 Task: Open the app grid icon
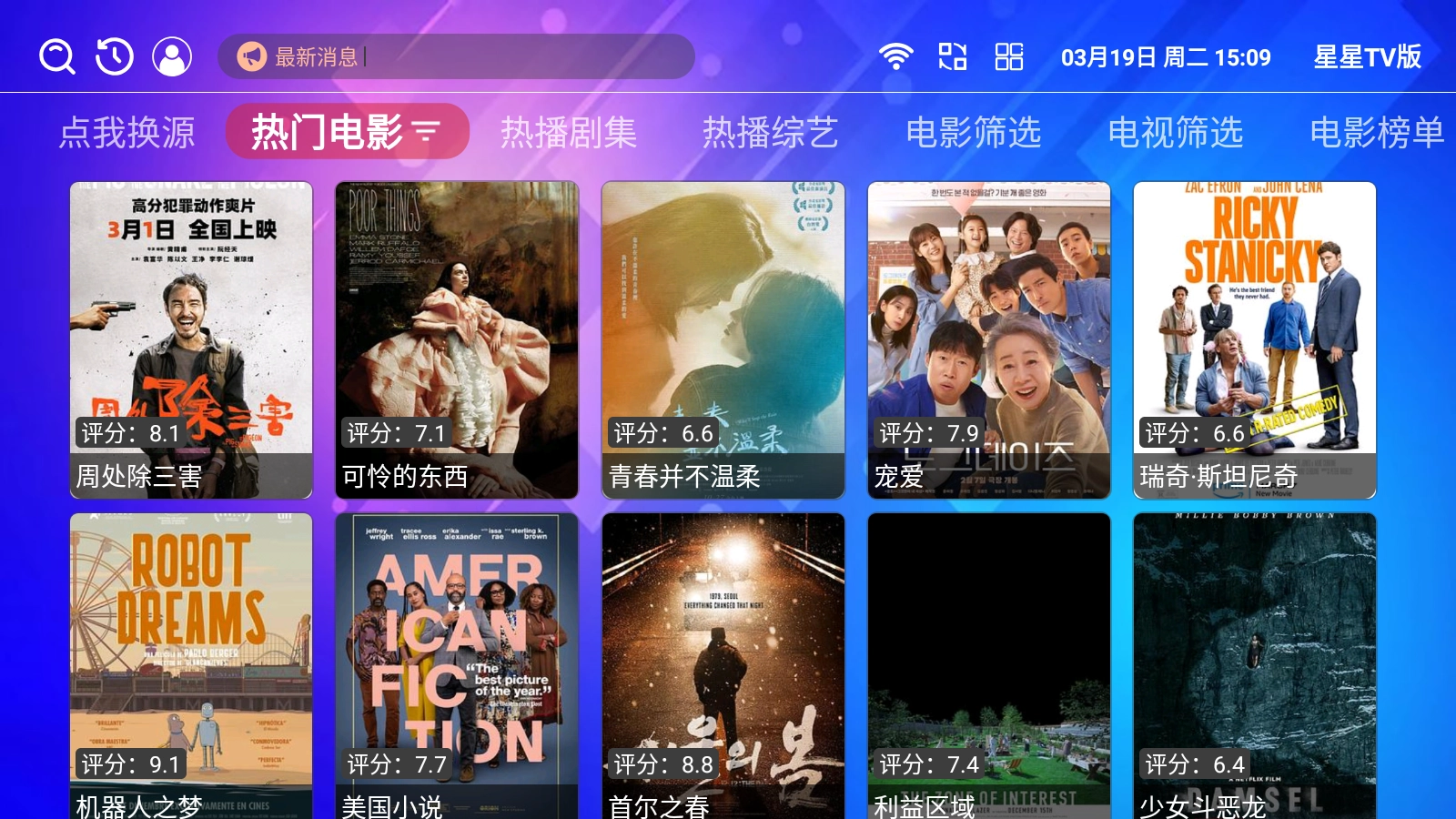tap(1008, 56)
